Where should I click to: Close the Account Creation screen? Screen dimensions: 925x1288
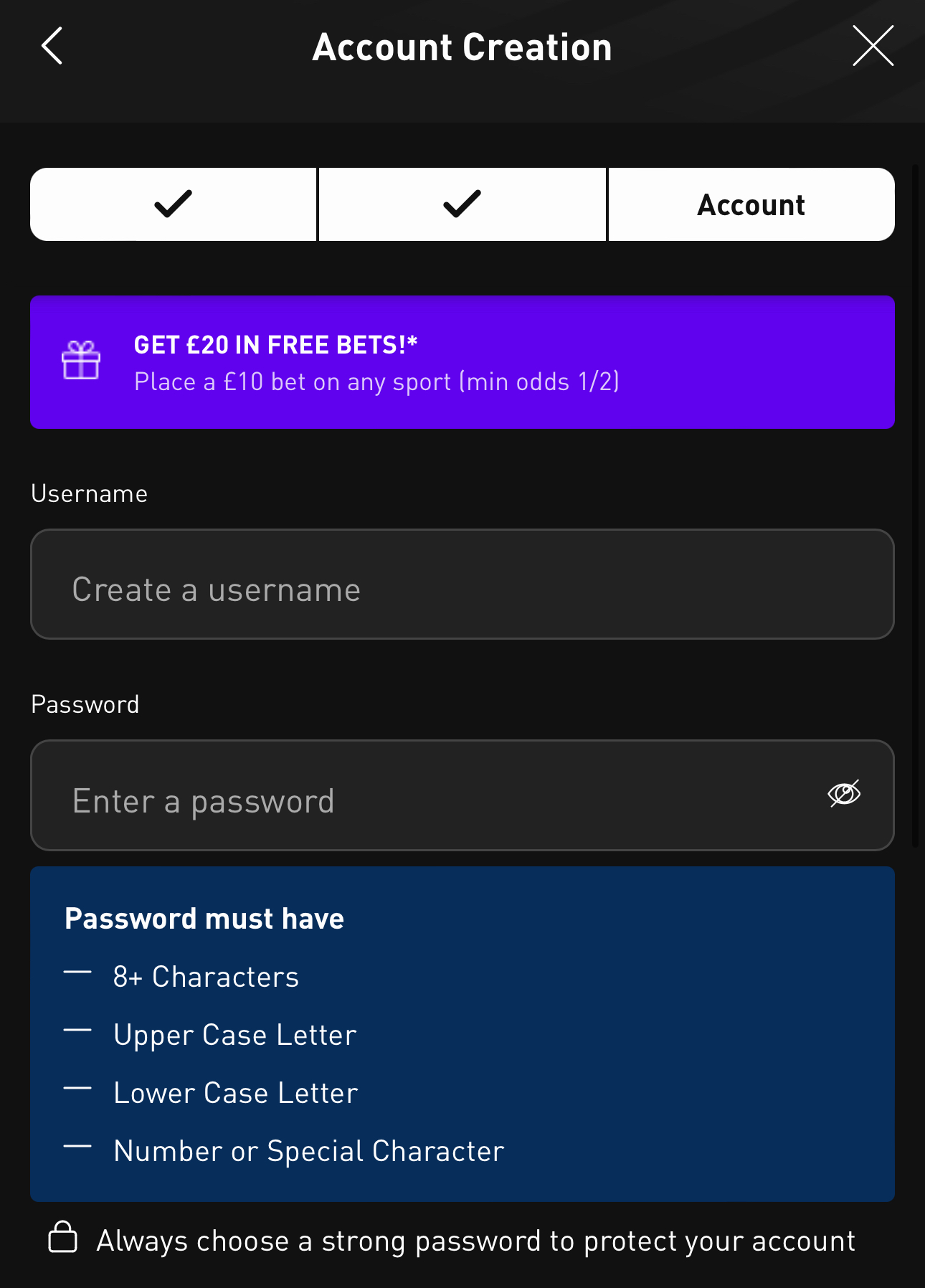(x=873, y=45)
